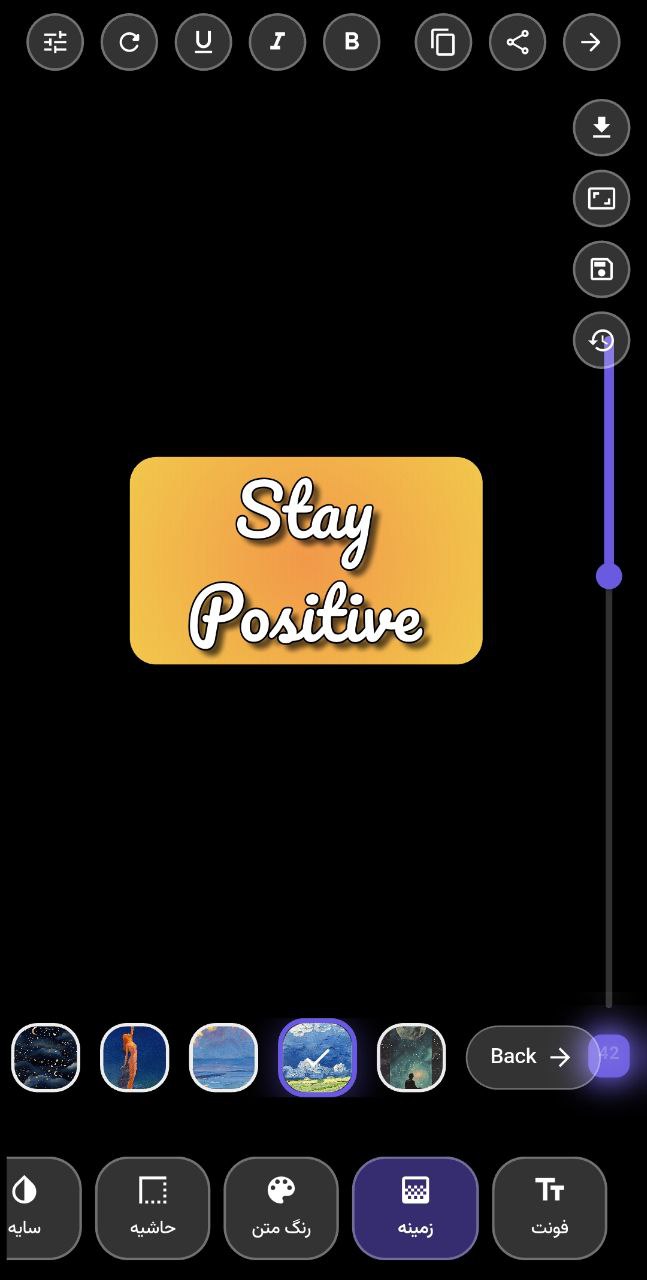This screenshot has width=647, height=1280.
Task: Tap the Back button
Action: [532, 1057]
